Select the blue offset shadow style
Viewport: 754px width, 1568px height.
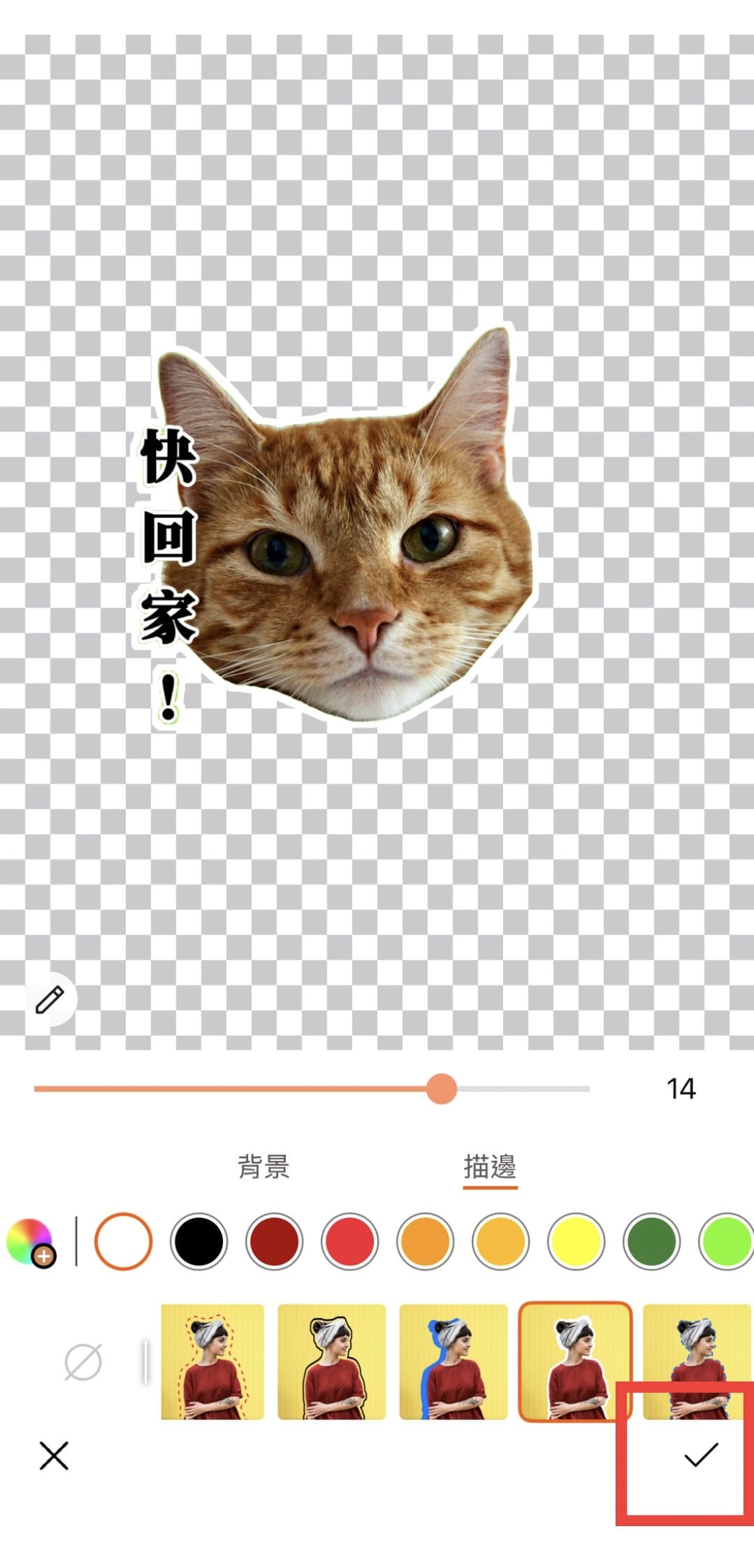click(453, 1362)
